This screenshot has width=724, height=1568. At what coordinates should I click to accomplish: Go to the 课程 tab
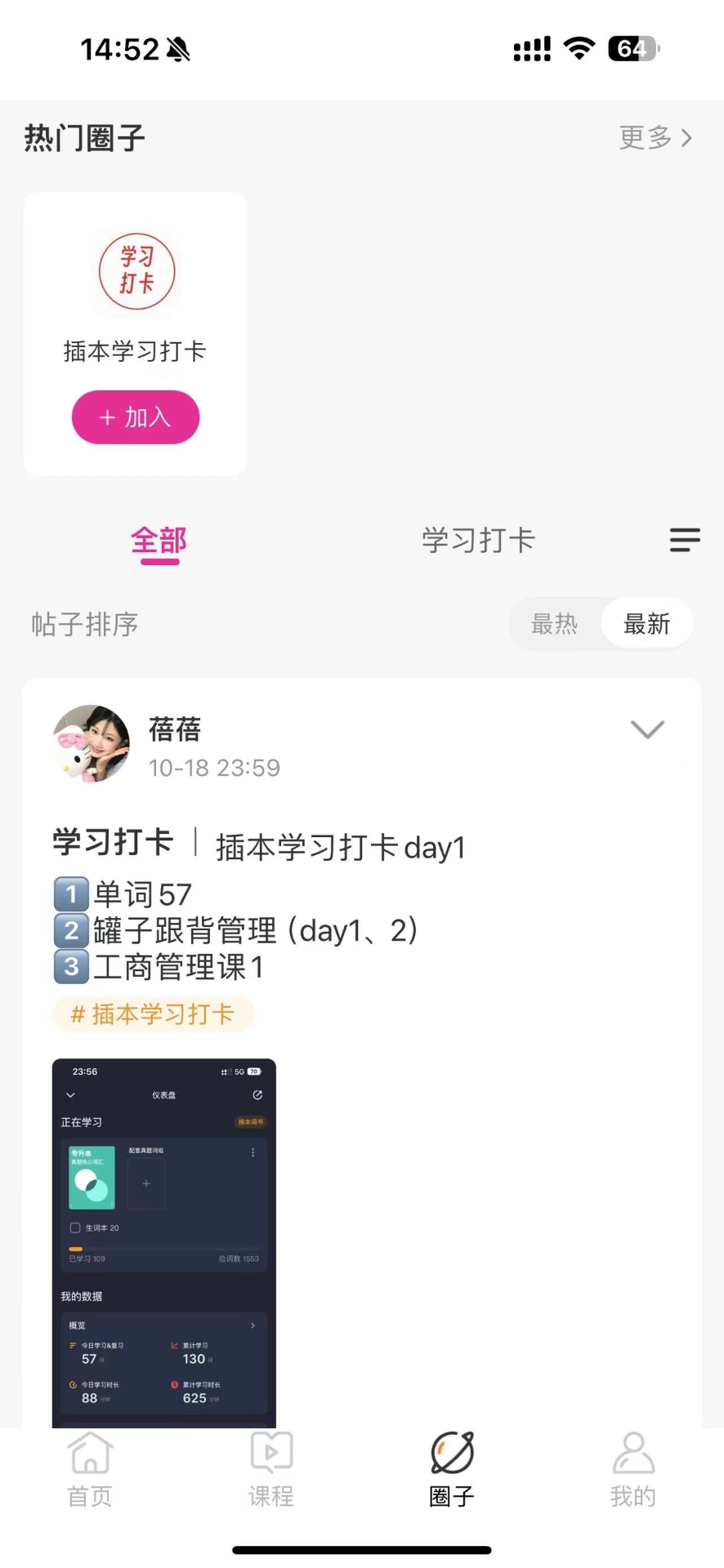click(x=271, y=1471)
